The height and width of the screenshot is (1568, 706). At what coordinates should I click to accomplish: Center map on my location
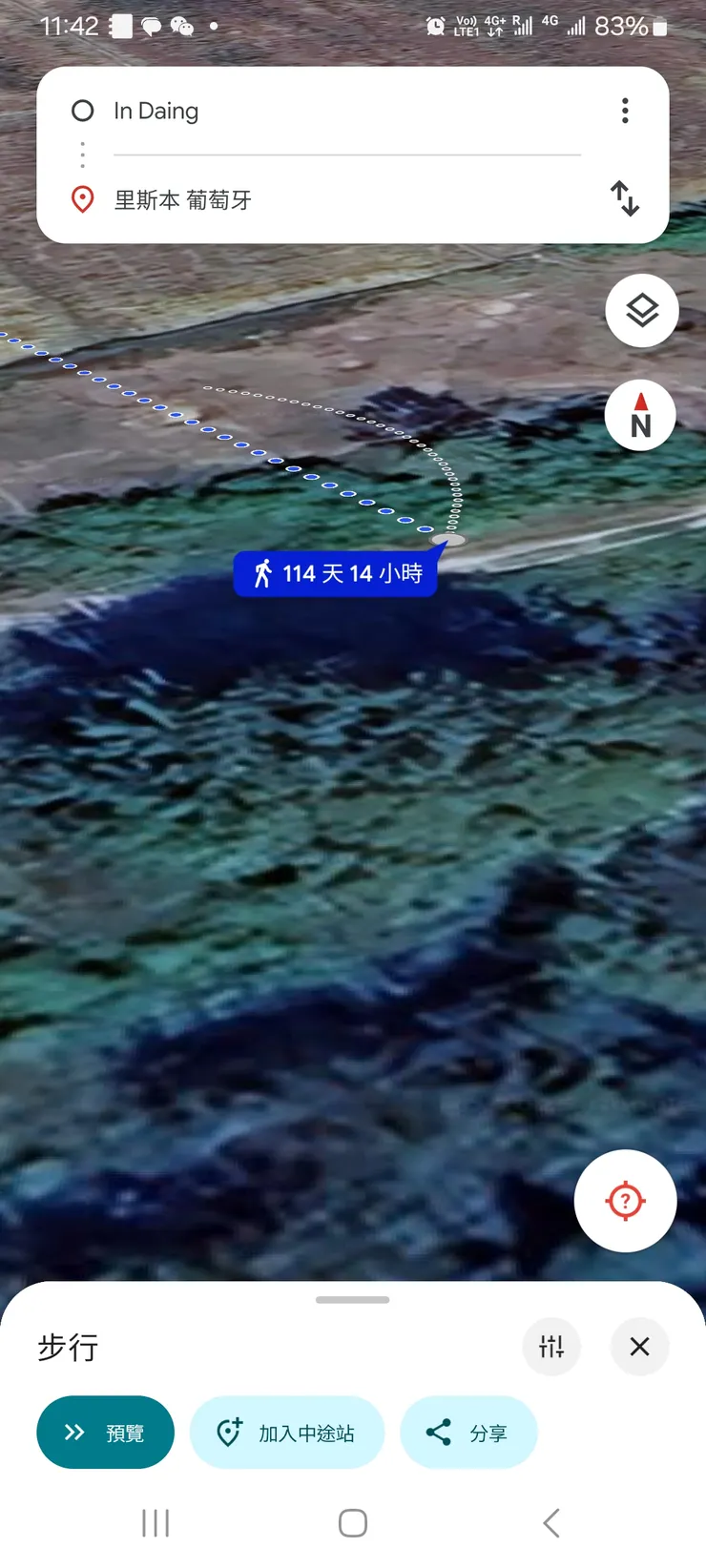pos(626,1201)
